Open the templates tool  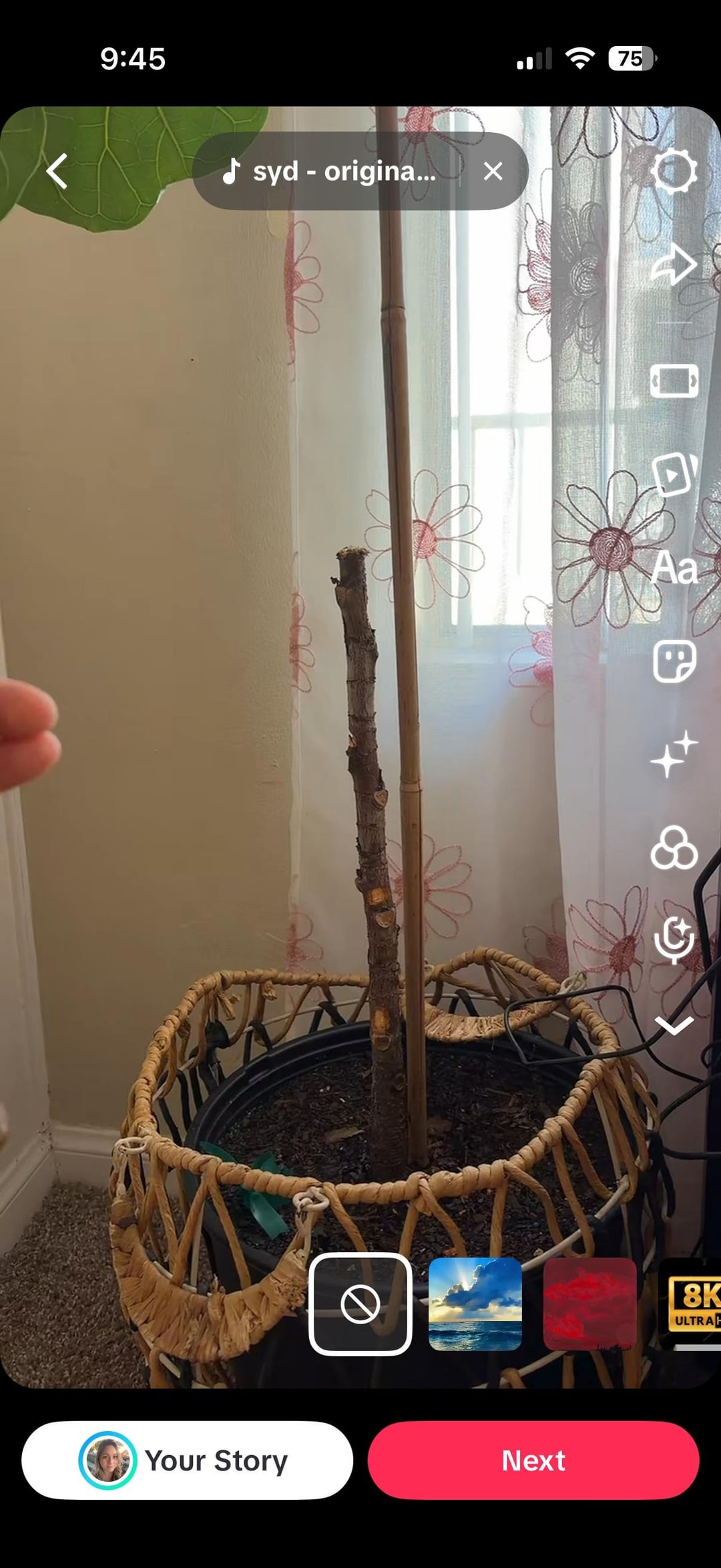[674, 474]
